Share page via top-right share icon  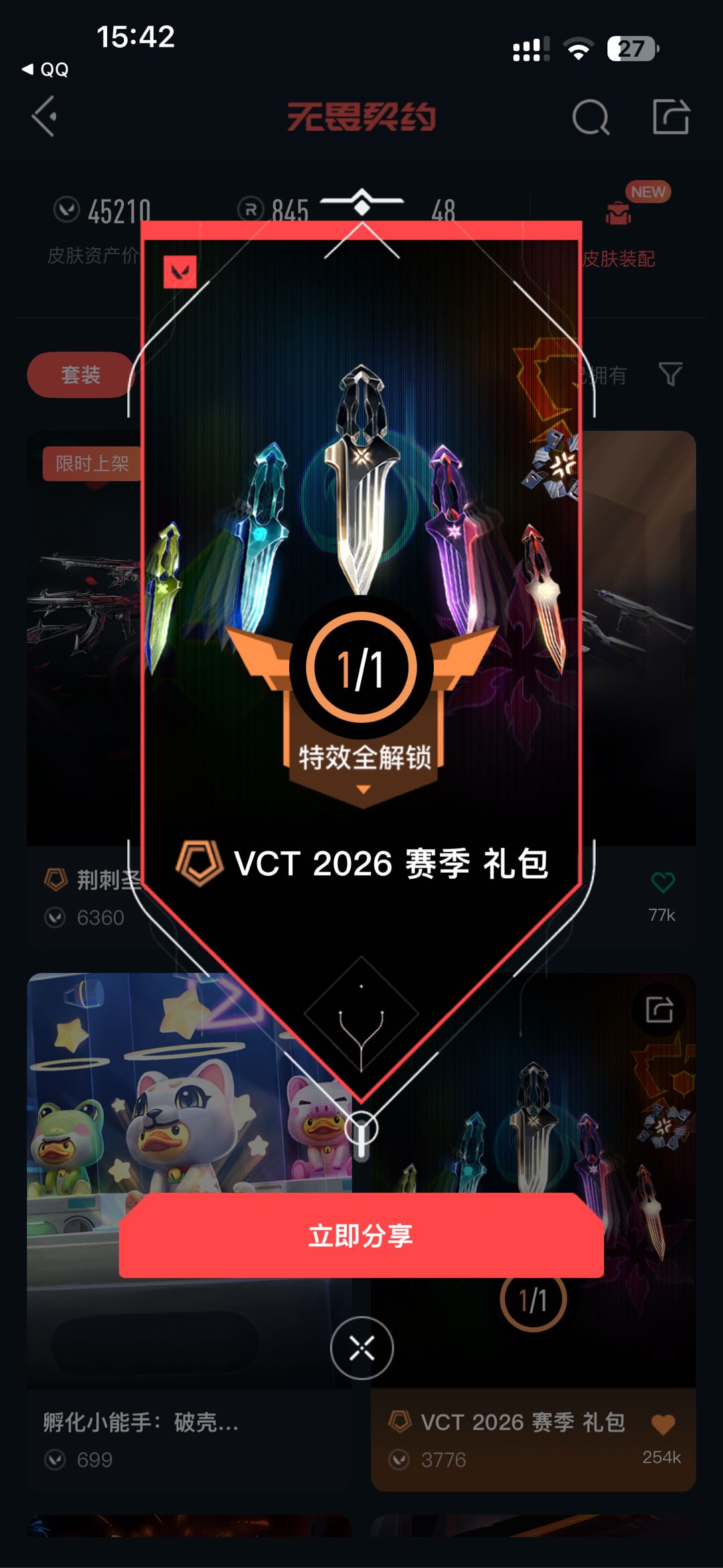671,117
